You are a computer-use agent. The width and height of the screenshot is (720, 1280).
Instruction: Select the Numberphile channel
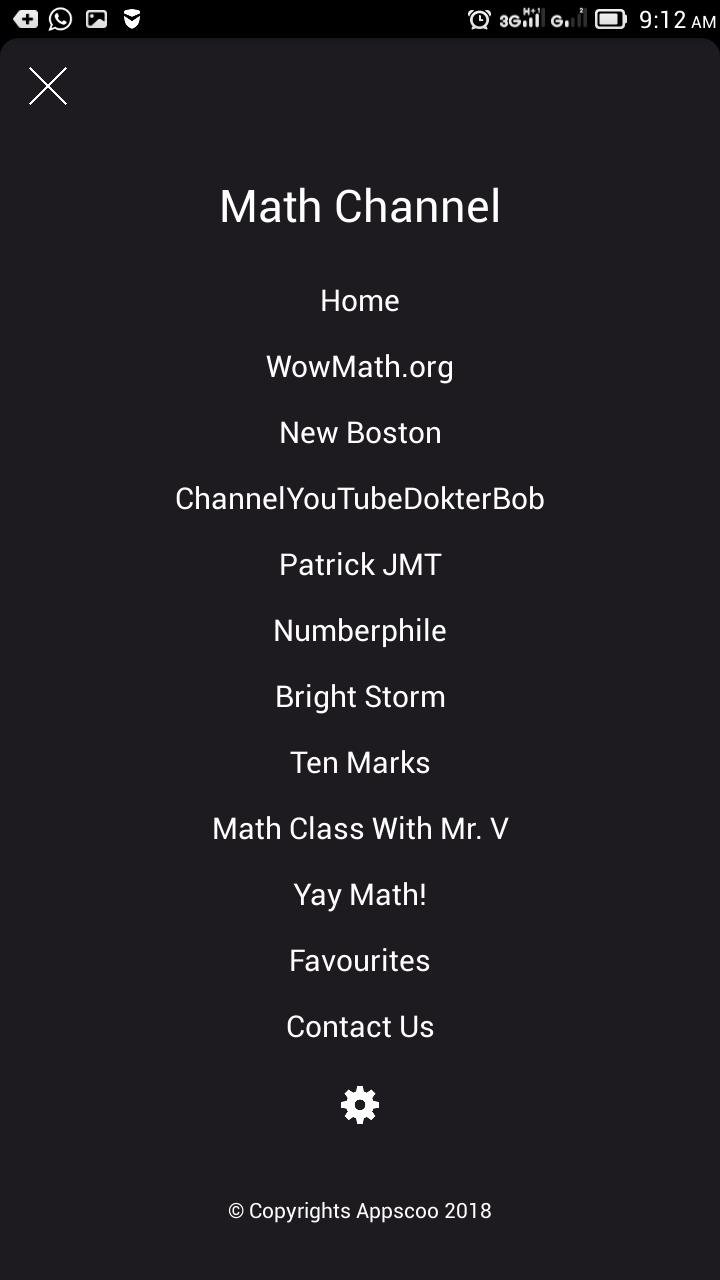point(359,630)
